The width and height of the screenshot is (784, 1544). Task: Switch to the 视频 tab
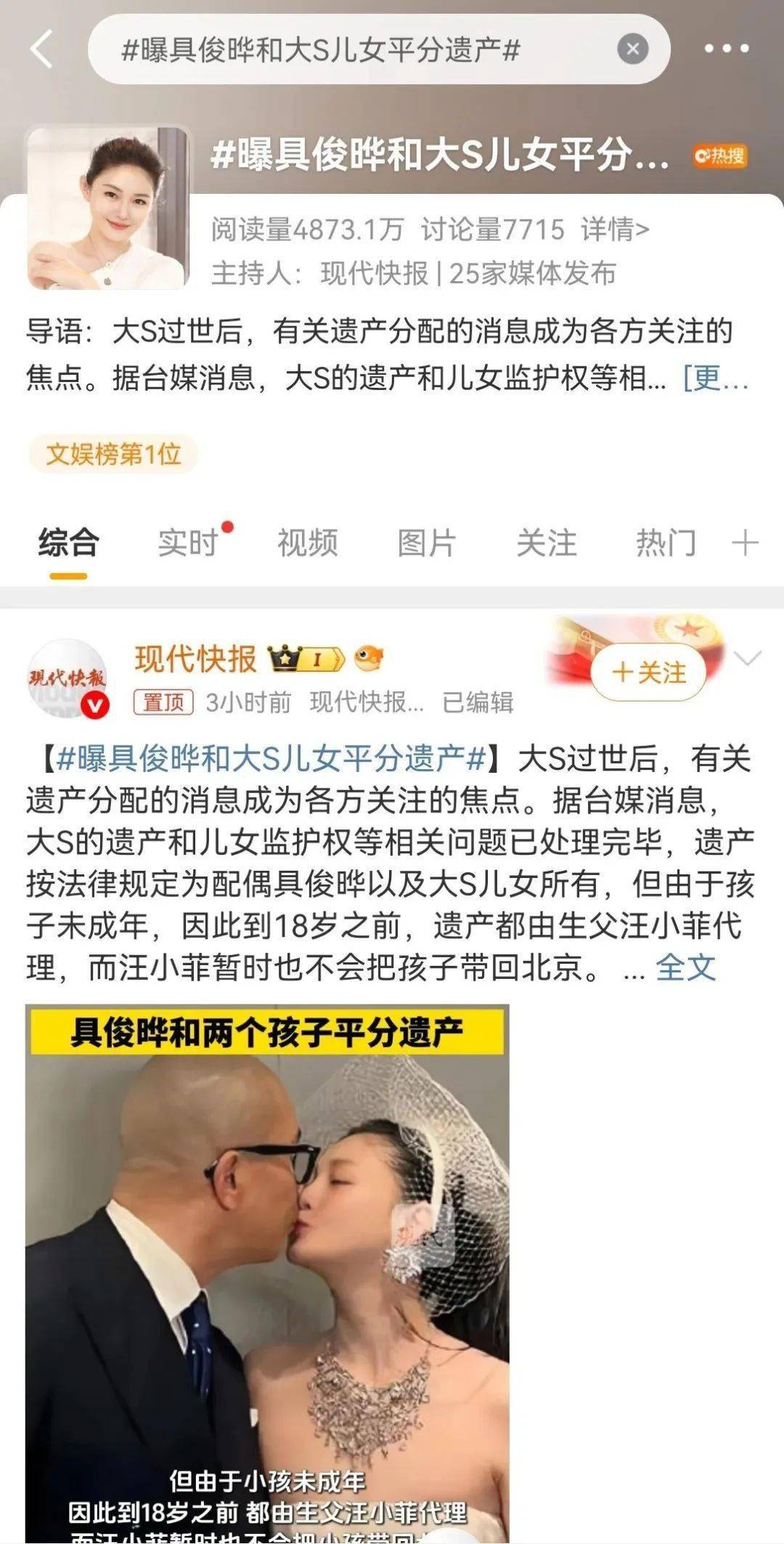tap(307, 543)
